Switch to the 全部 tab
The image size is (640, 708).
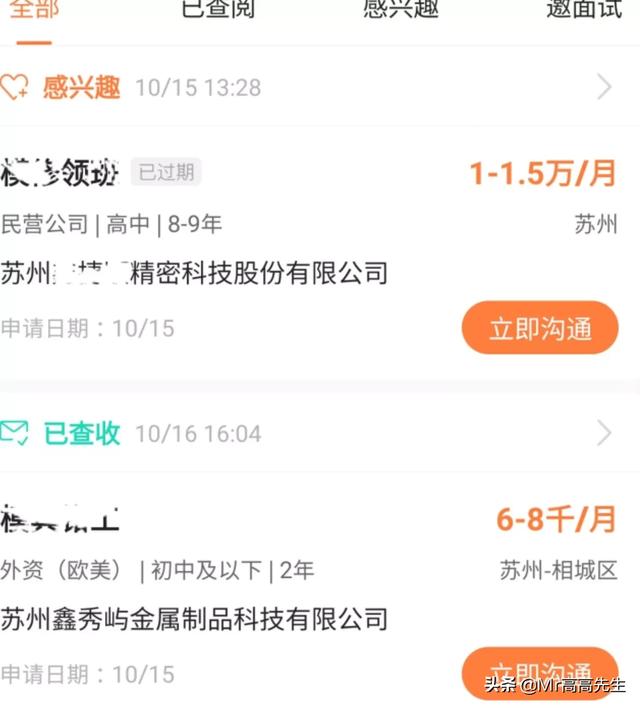click(33, 12)
